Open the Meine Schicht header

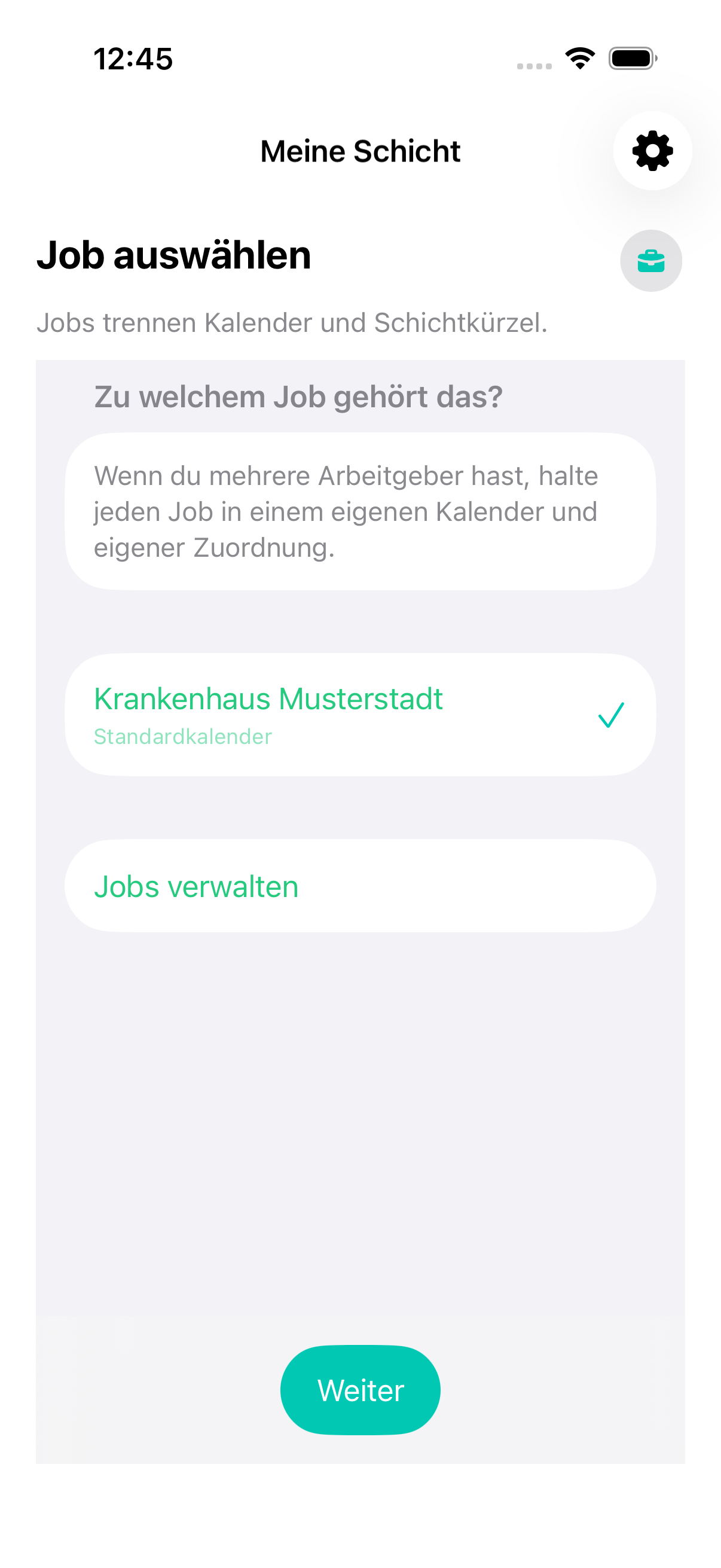[x=360, y=151]
